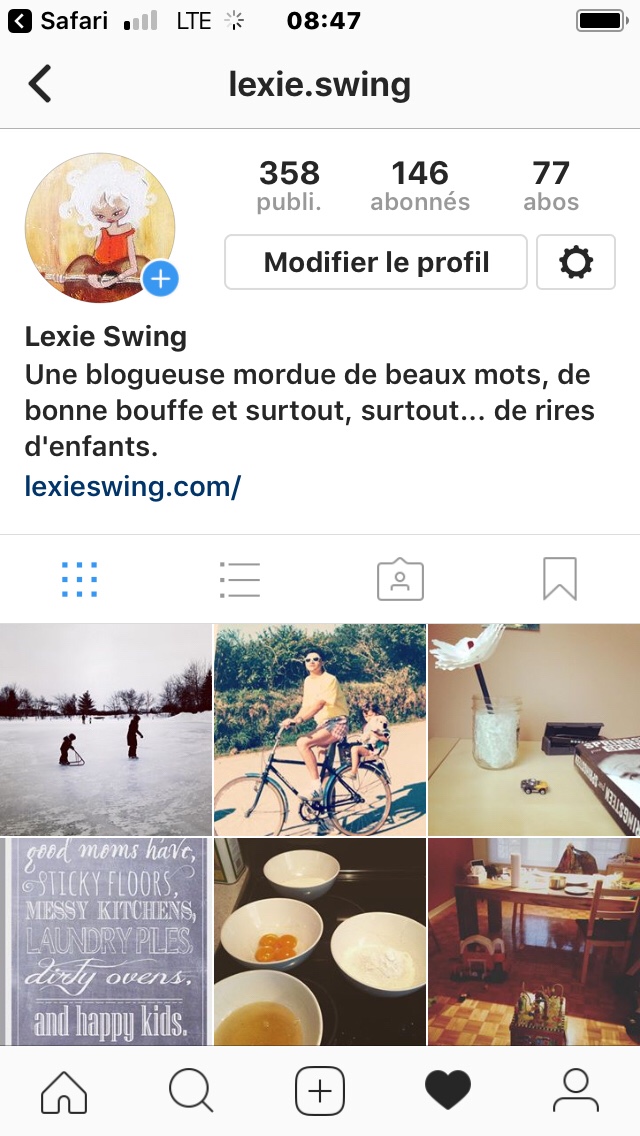
Task: Open the activity heart tab
Action: tap(448, 1090)
